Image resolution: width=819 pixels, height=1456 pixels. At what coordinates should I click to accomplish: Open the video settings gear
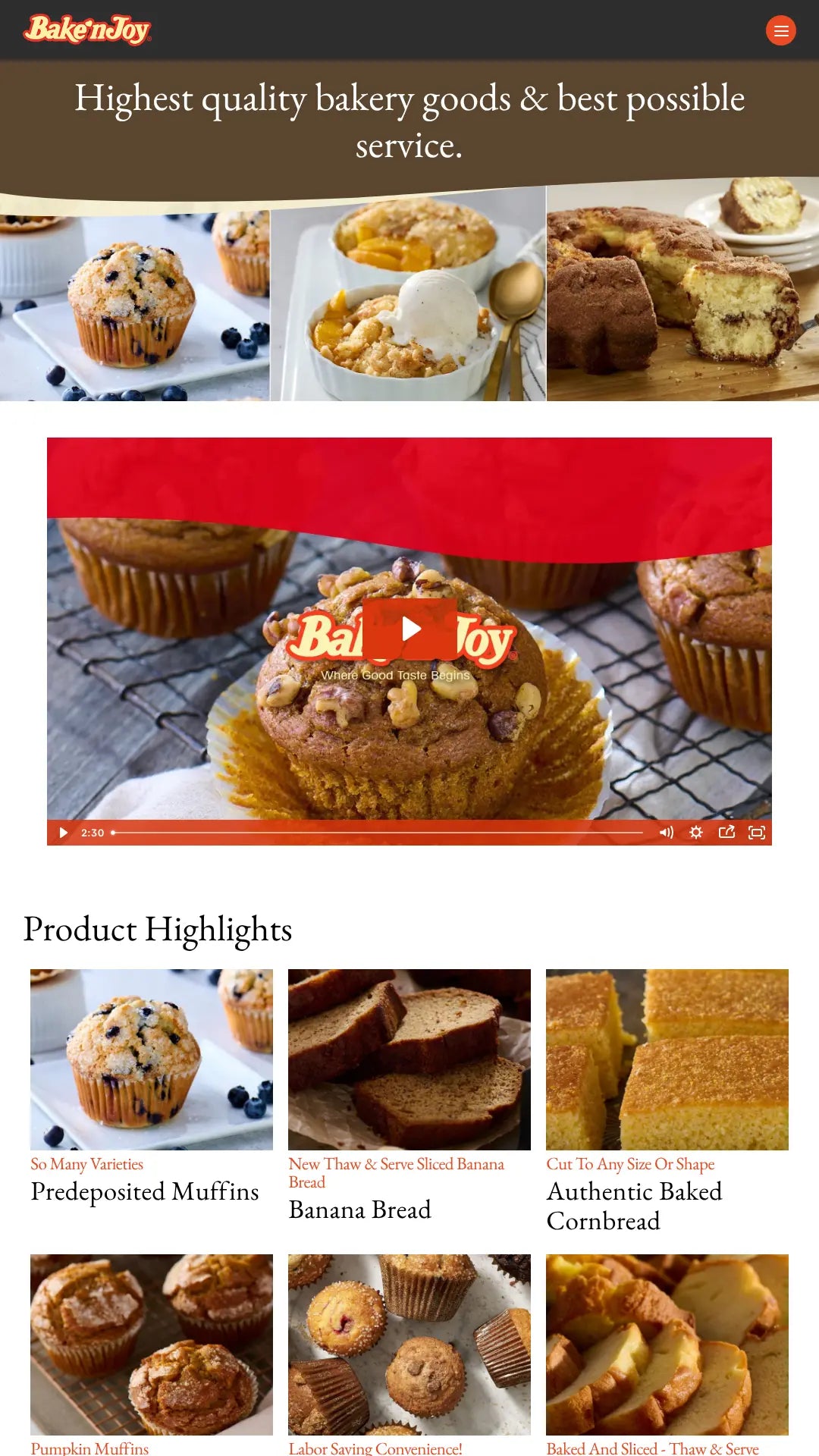696,833
